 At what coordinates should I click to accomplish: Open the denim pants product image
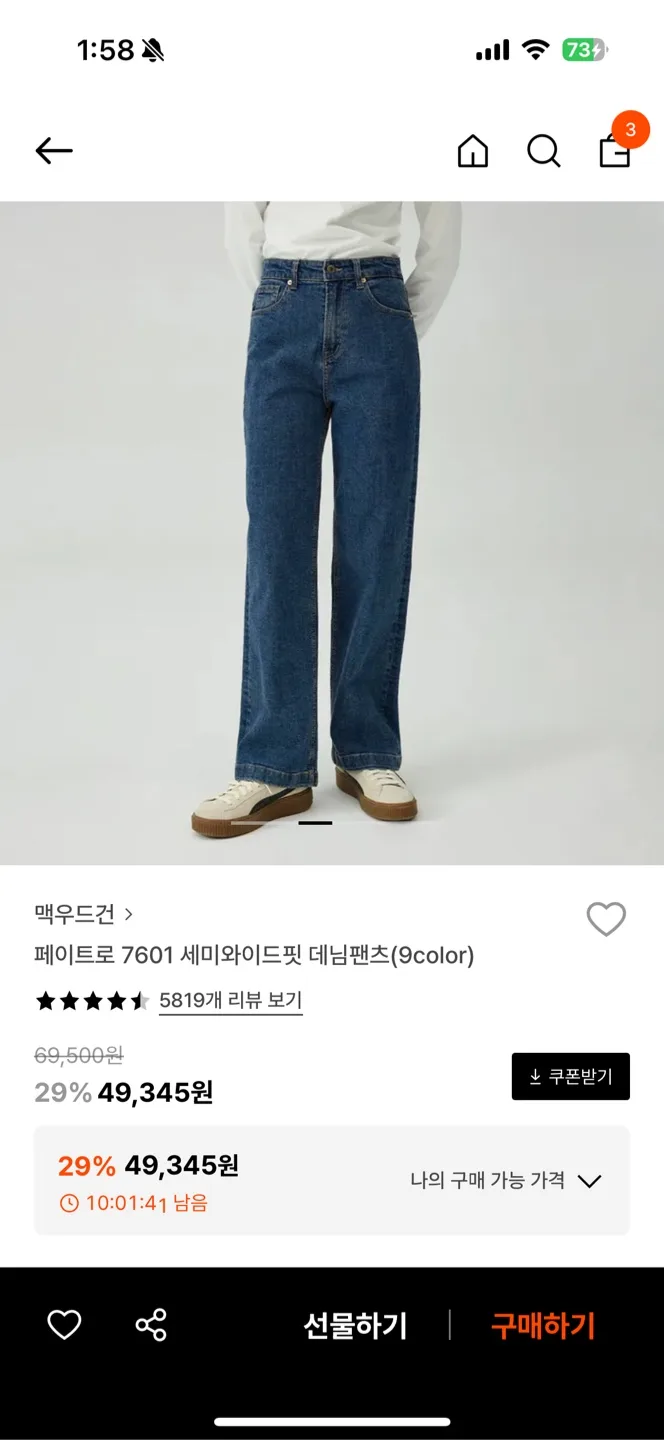(x=332, y=532)
